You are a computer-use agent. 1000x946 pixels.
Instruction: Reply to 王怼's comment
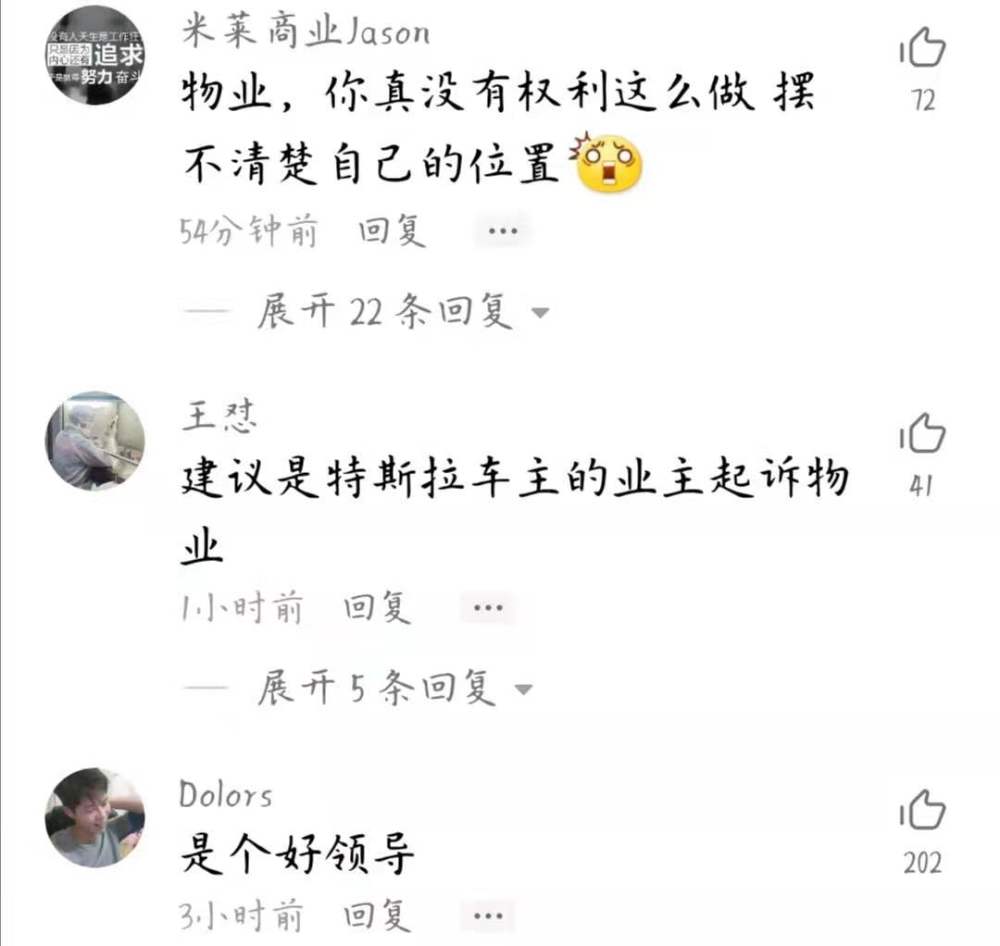click(377, 608)
